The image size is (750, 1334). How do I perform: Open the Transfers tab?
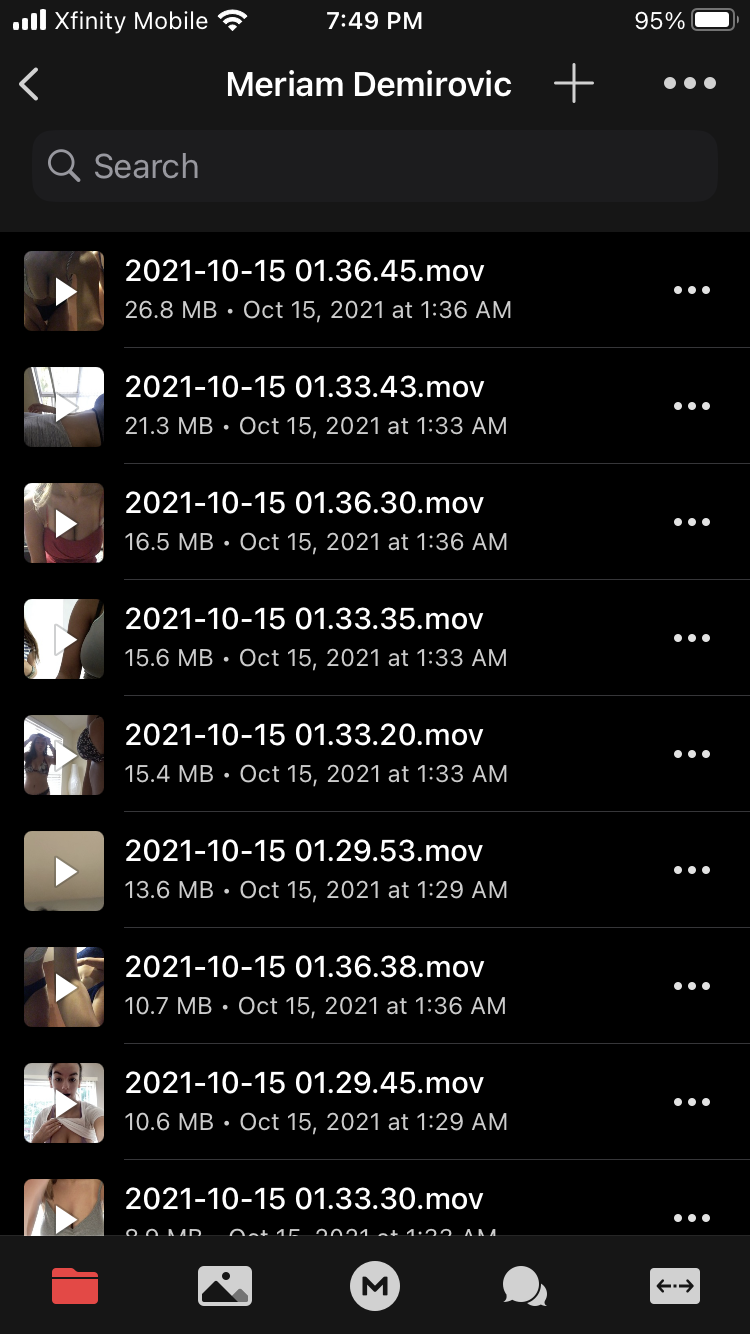coord(675,1286)
